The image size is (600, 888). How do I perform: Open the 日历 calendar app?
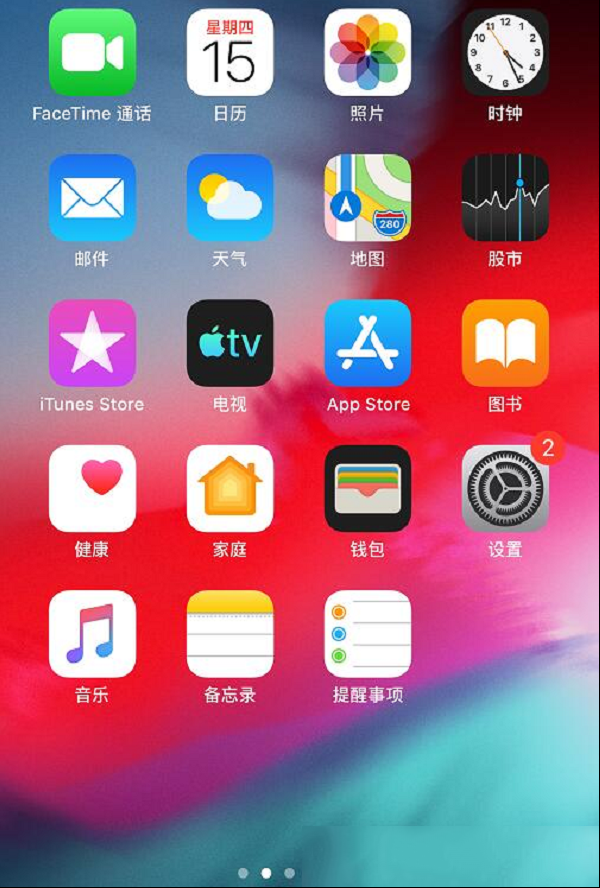230,53
